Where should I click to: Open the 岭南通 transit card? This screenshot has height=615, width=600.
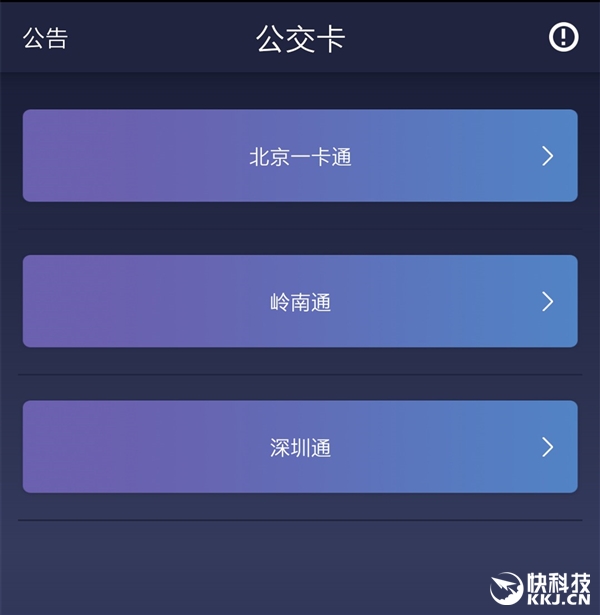point(300,302)
